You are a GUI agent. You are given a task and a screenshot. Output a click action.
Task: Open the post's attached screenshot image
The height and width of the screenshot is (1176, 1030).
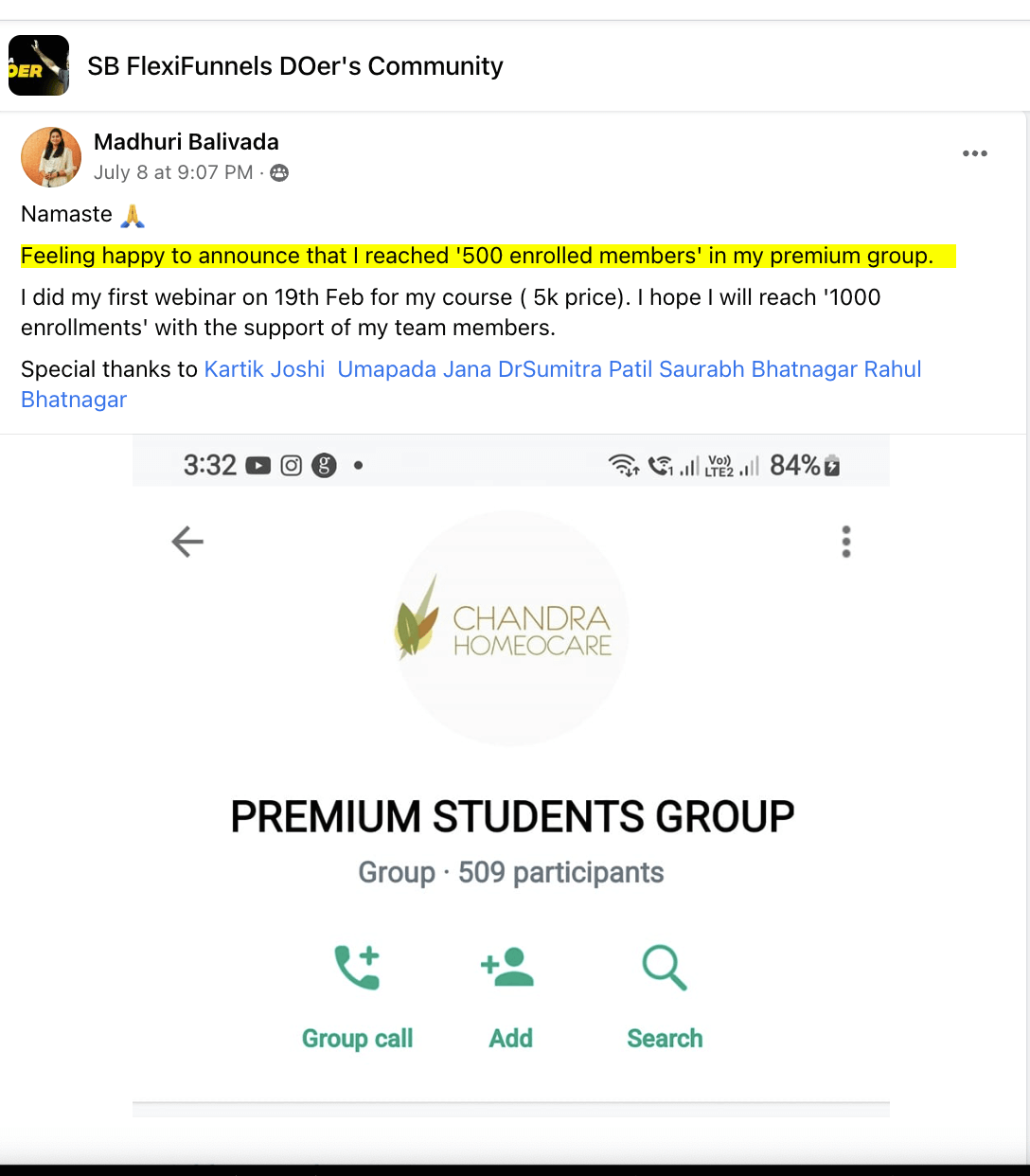[511, 776]
